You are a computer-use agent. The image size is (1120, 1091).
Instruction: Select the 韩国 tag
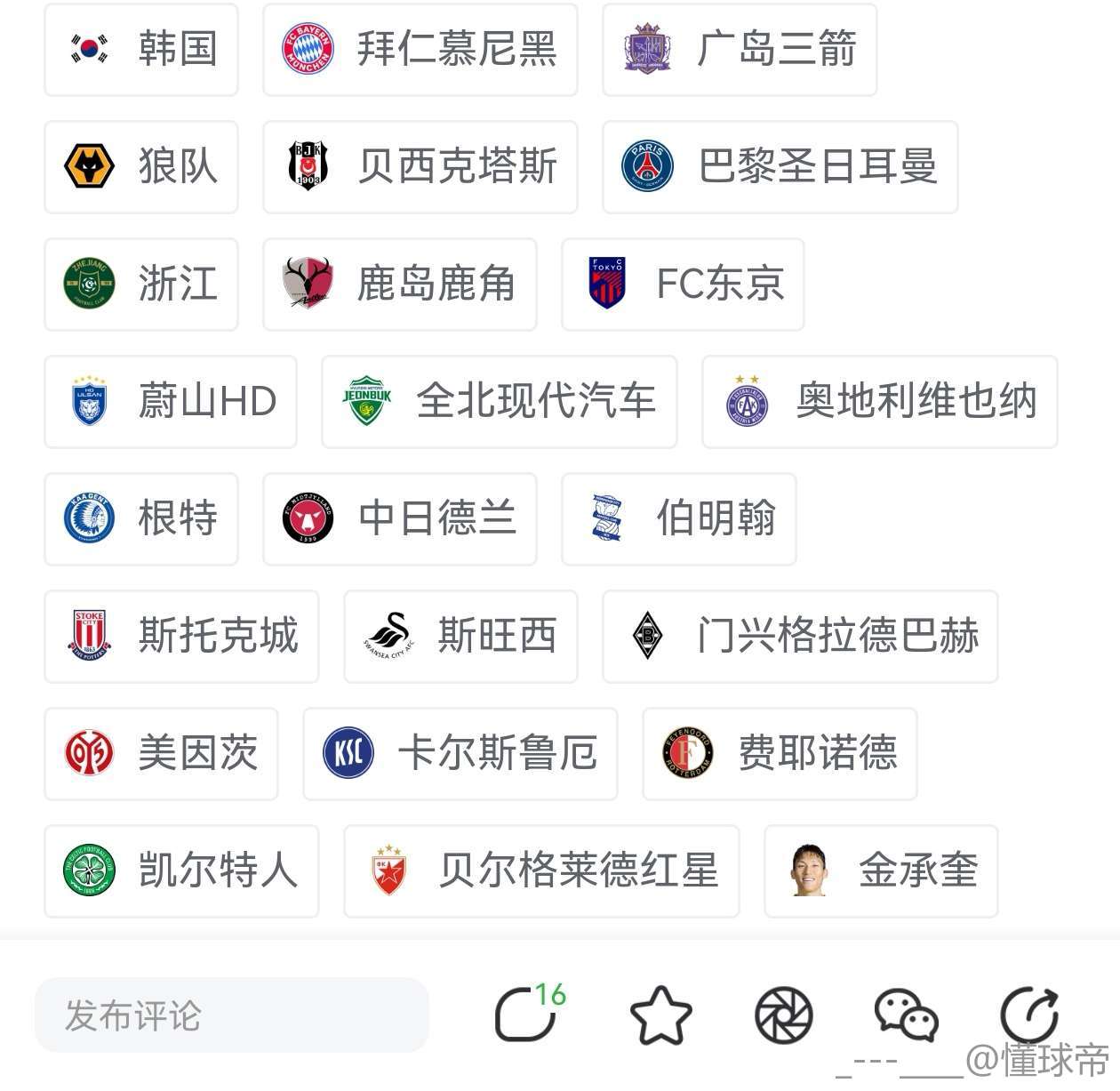coord(141,49)
